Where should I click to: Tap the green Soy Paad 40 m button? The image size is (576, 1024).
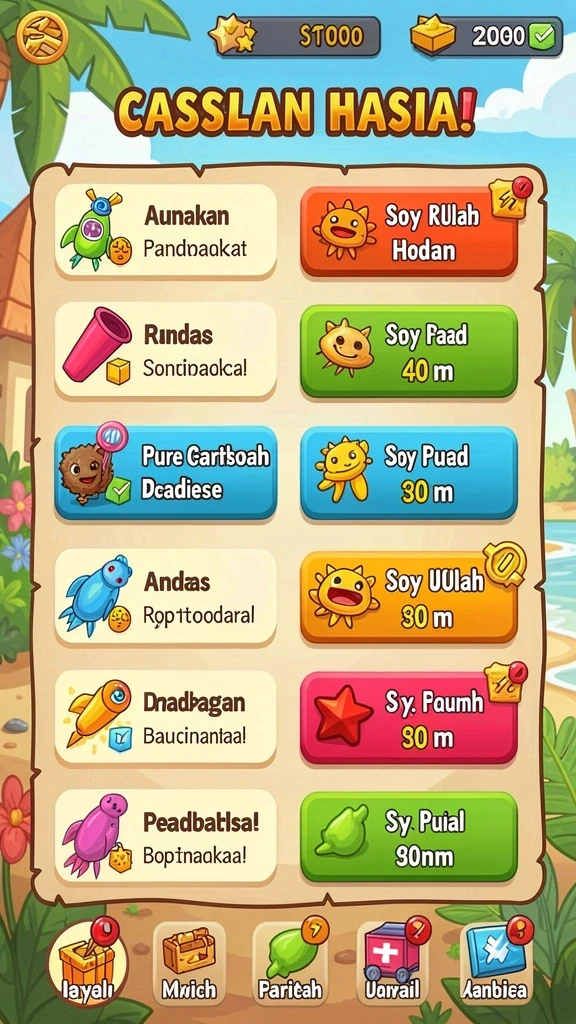click(409, 351)
